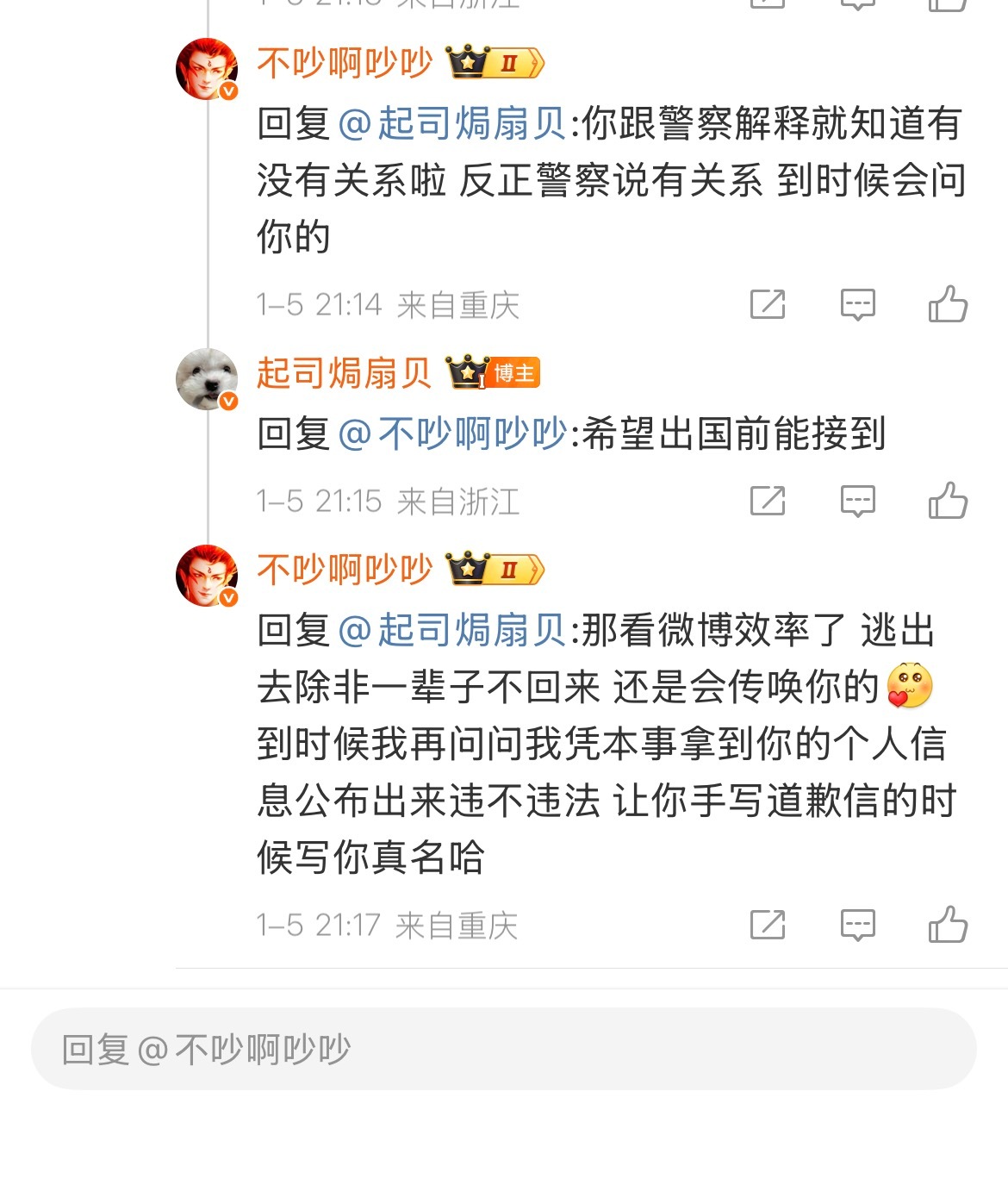Share the 21:17 comment from 不吵啊吵吵
Viewport: 1008px width, 1191px height.
768,925
